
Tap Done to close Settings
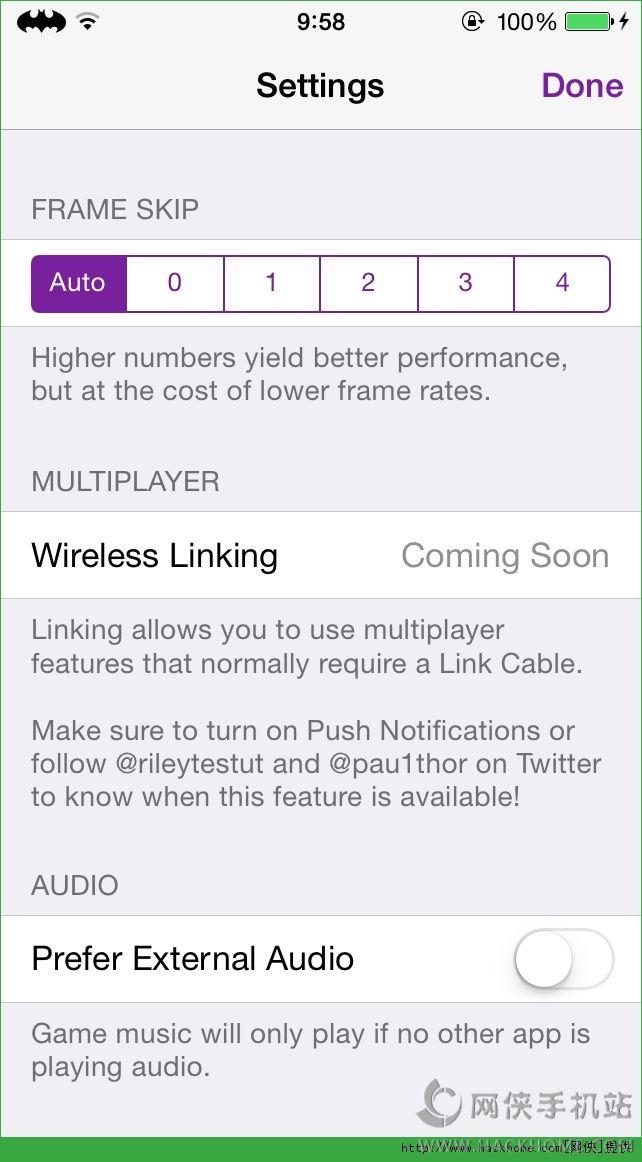(x=582, y=86)
